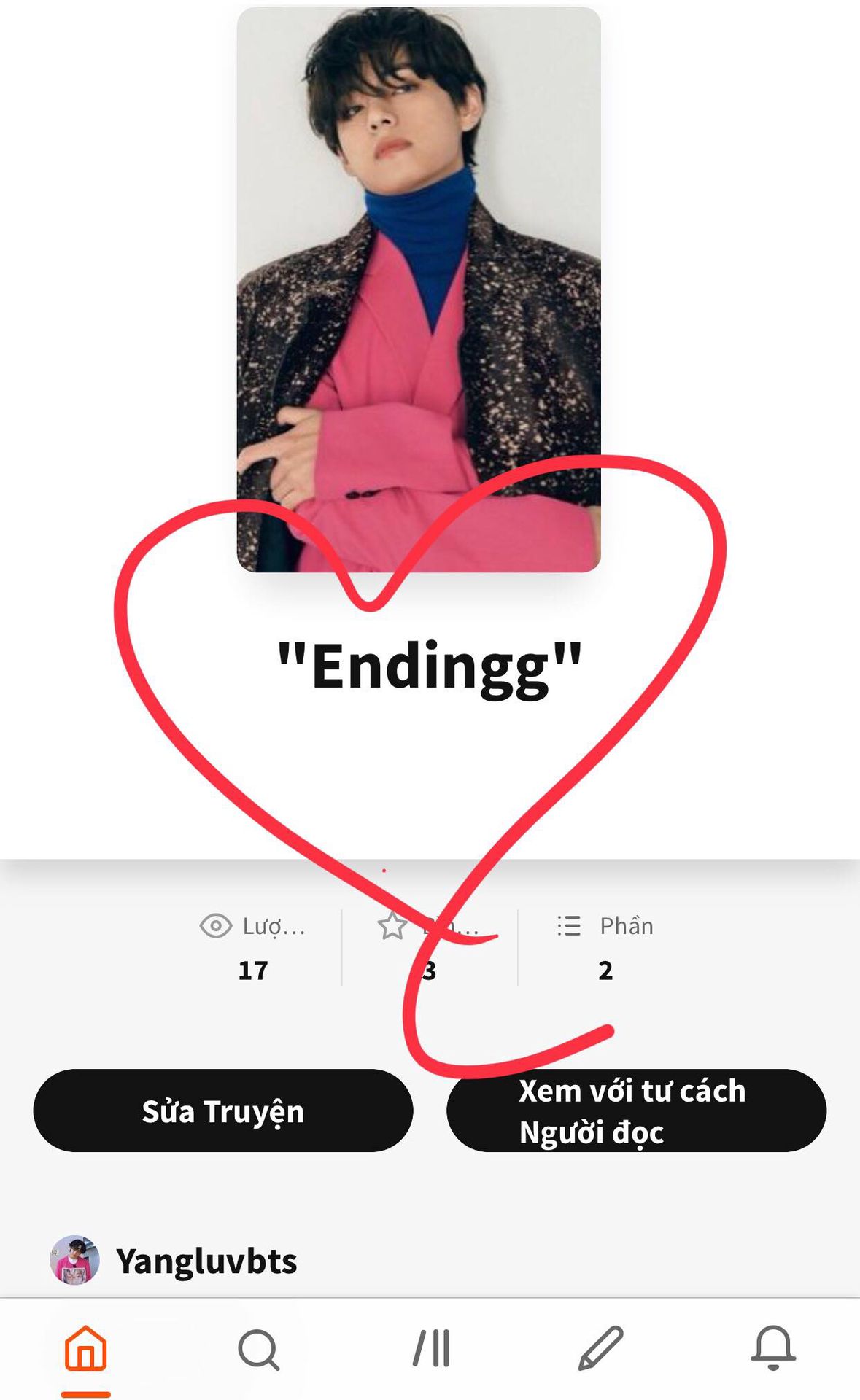Open the Search tab
This screenshot has height=1400, width=860.
click(258, 1349)
